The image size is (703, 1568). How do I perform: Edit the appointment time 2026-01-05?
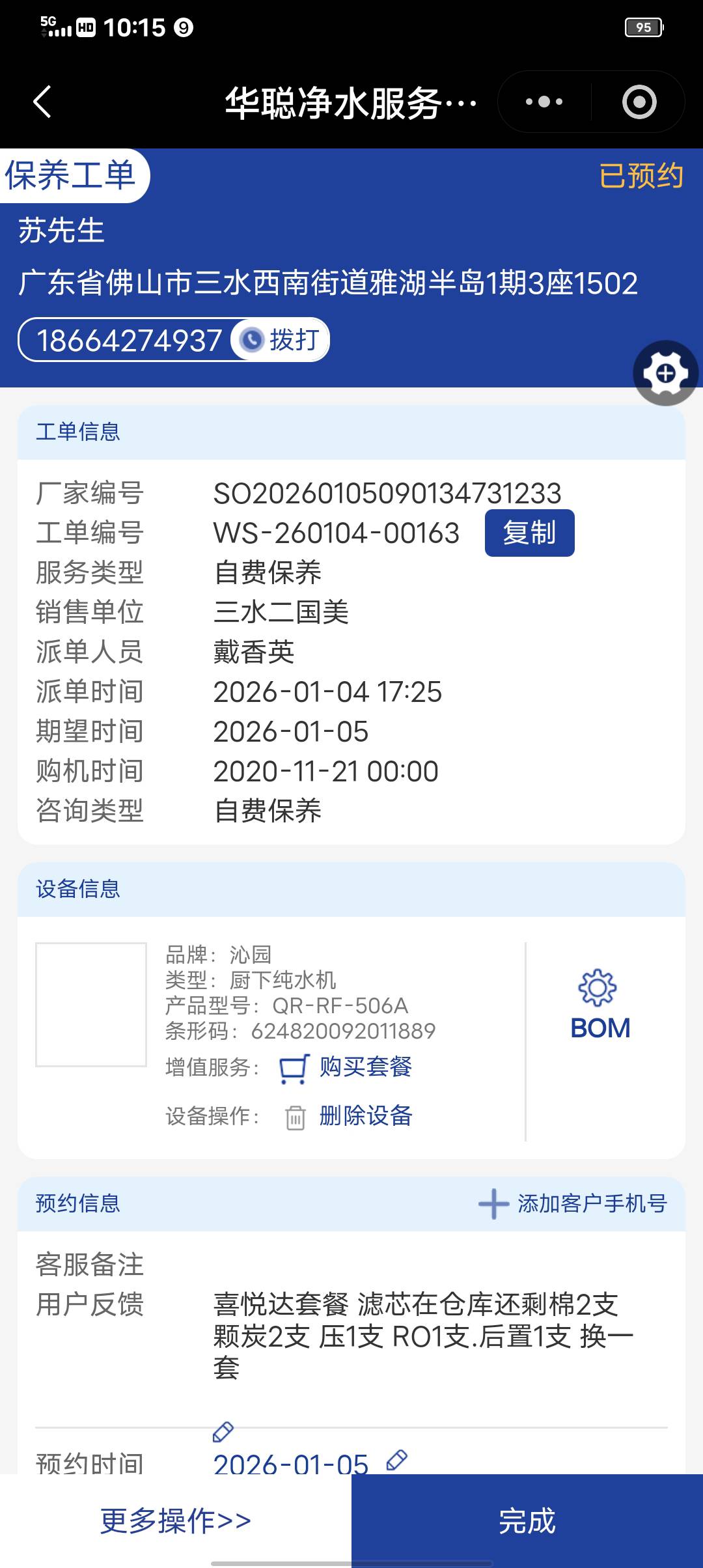(x=396, y=1461)
